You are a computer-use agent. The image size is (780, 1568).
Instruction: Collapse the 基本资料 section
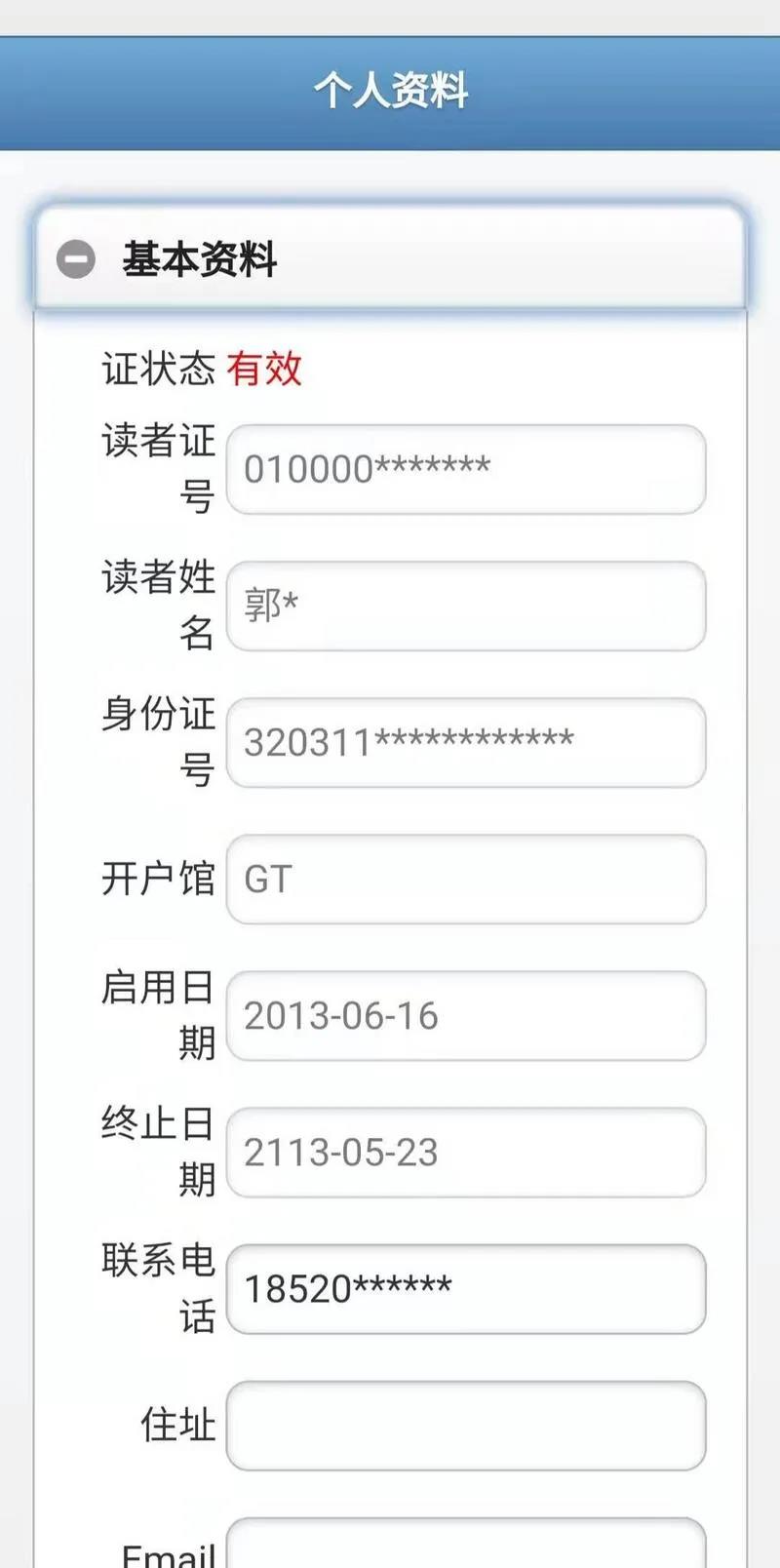pos(76,259)
